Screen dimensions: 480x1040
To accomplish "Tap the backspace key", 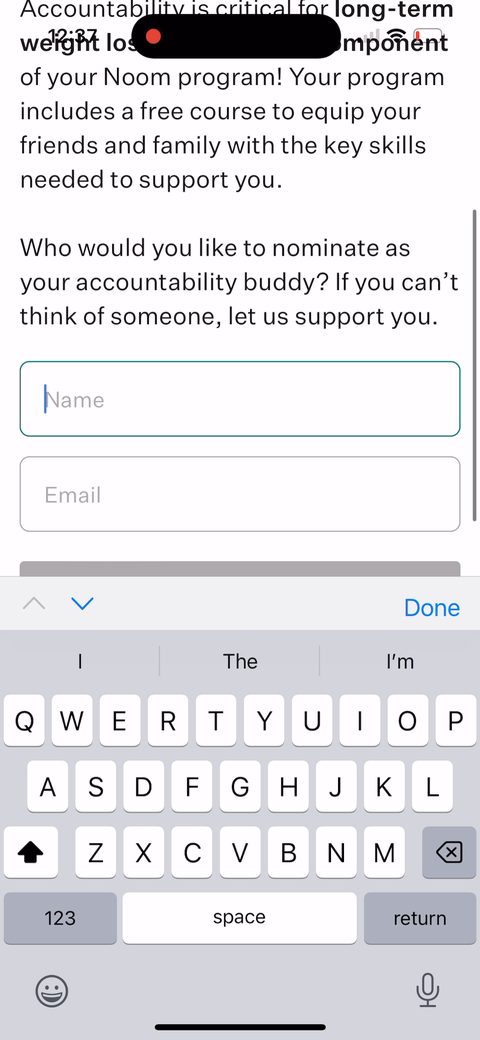I will pos(449,852).
